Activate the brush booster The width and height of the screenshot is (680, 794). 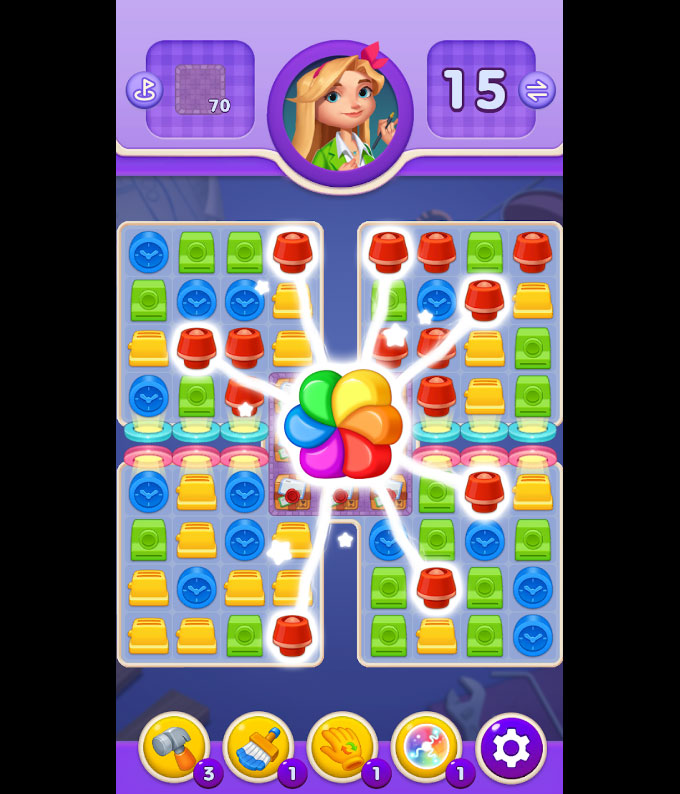click(259, 746)
